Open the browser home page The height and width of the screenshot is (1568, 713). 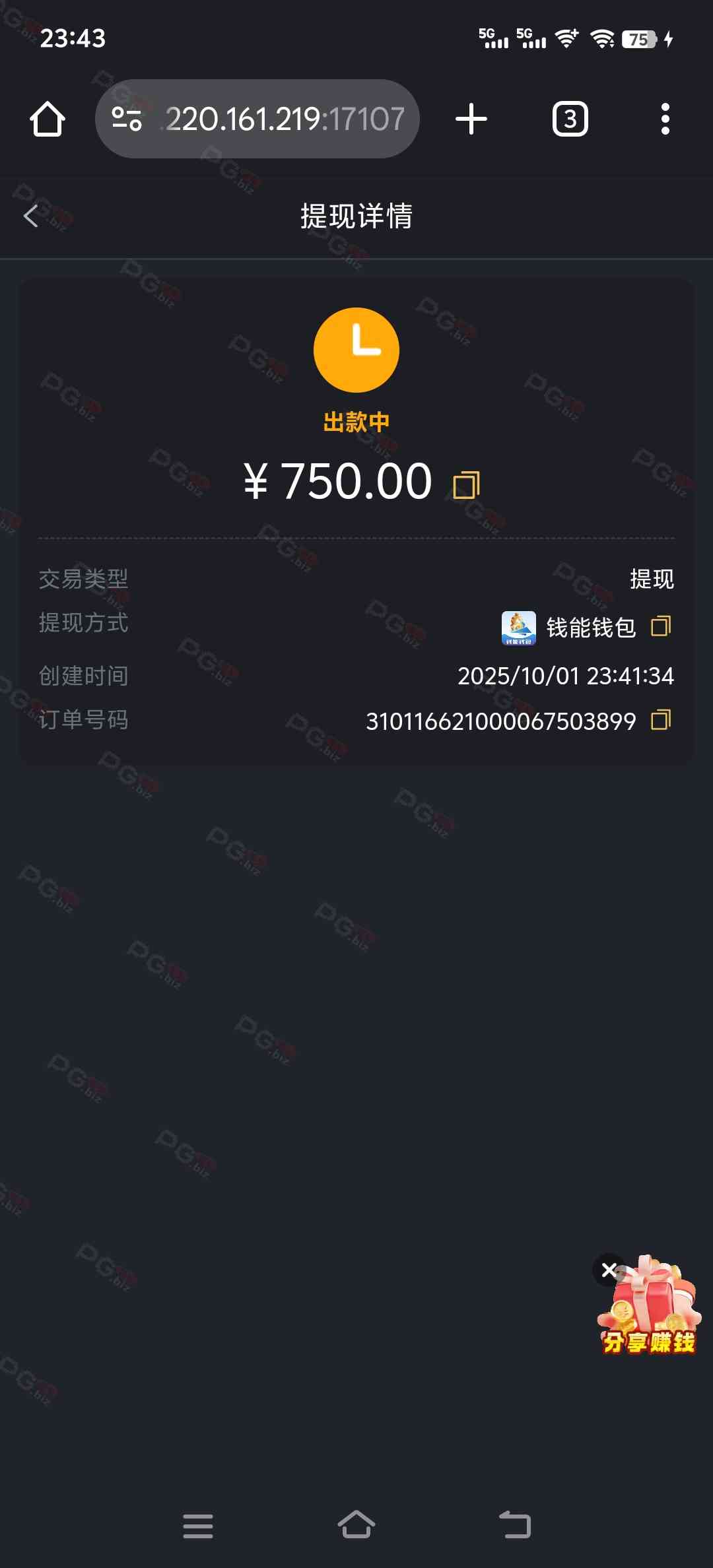tap(48, 119)
